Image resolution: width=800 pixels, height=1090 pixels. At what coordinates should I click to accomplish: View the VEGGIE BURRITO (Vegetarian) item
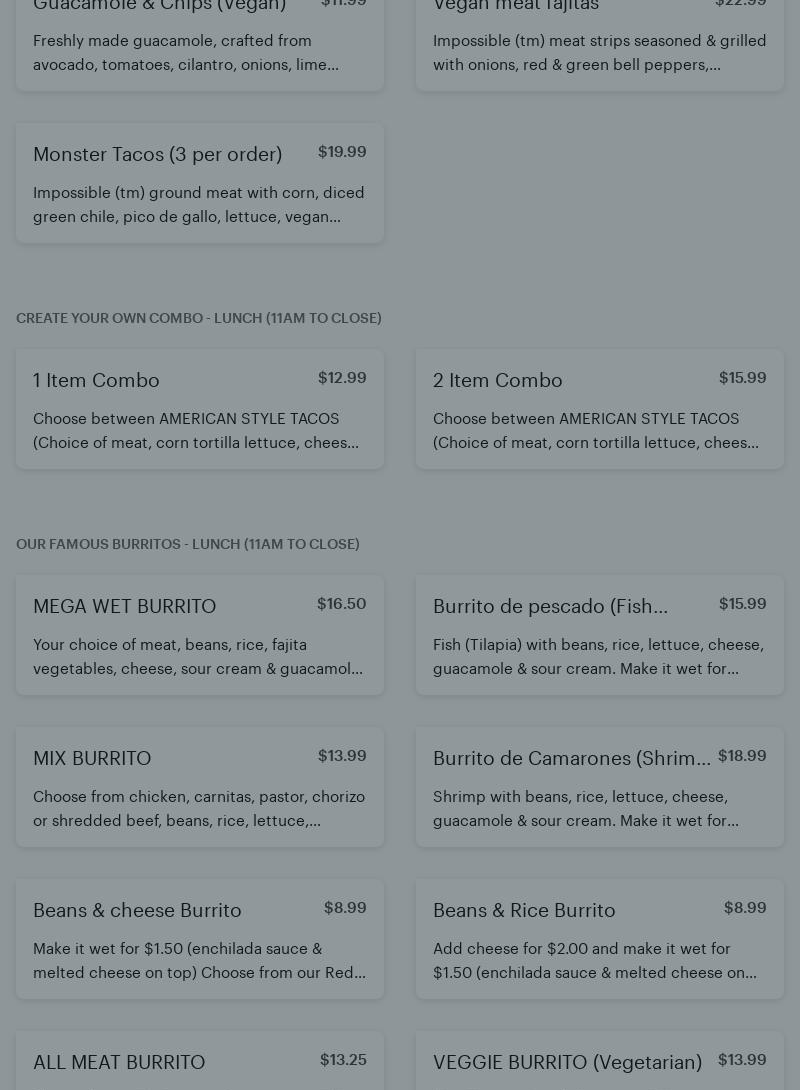coord(600,1064)
